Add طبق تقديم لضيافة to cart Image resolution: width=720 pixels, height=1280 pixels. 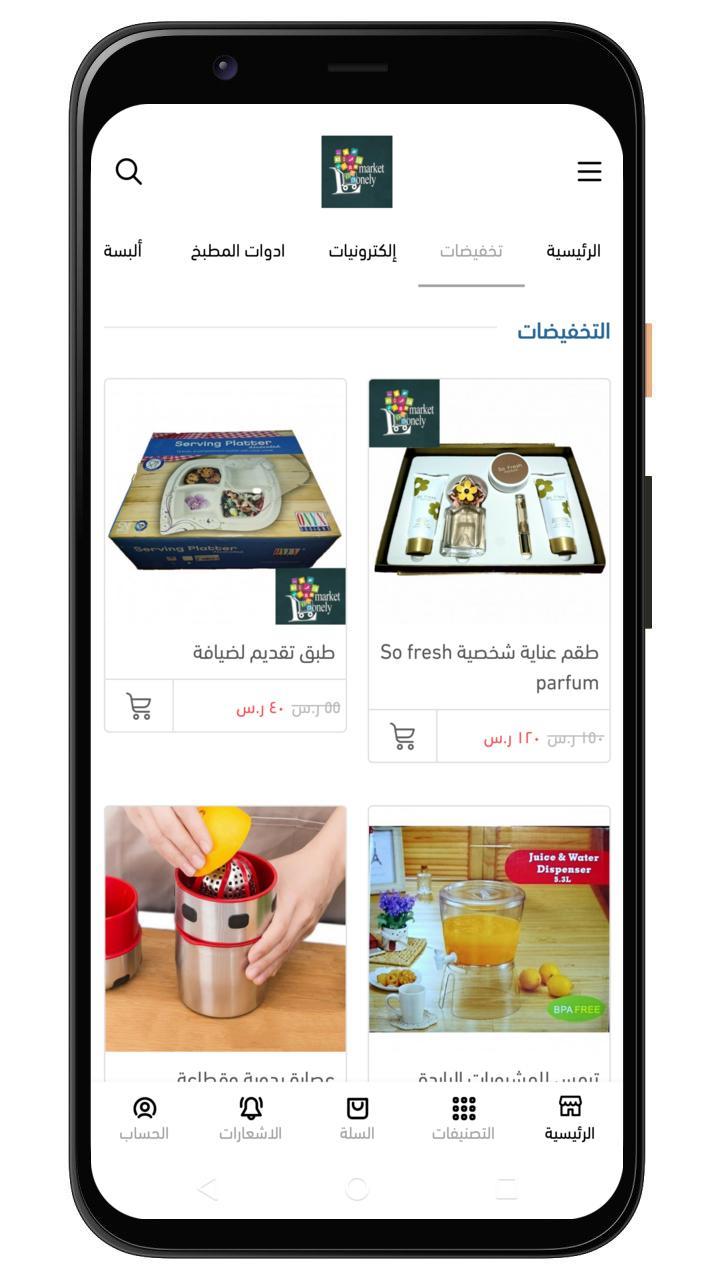[139, 706]
